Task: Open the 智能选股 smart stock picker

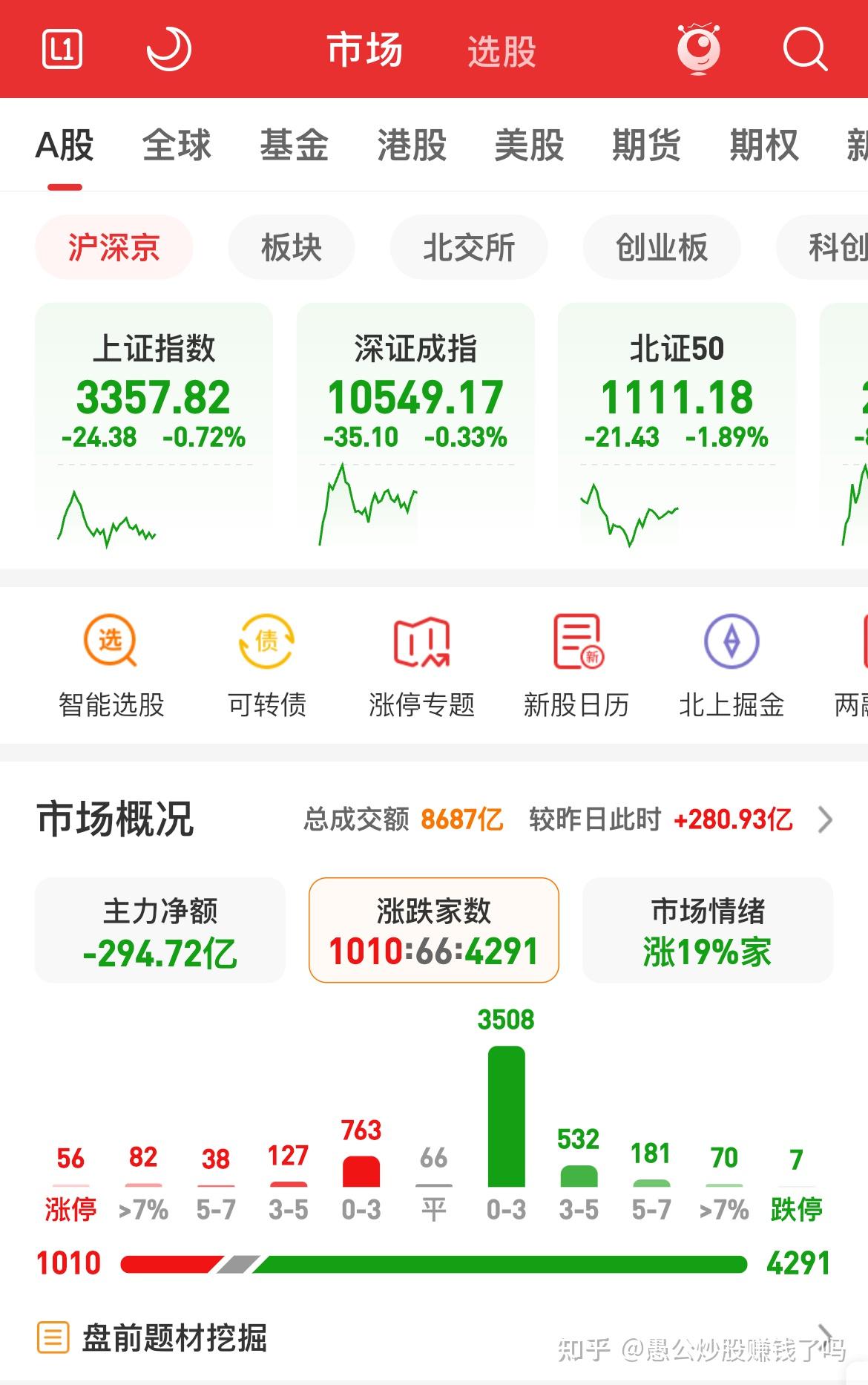Action: 111,666
